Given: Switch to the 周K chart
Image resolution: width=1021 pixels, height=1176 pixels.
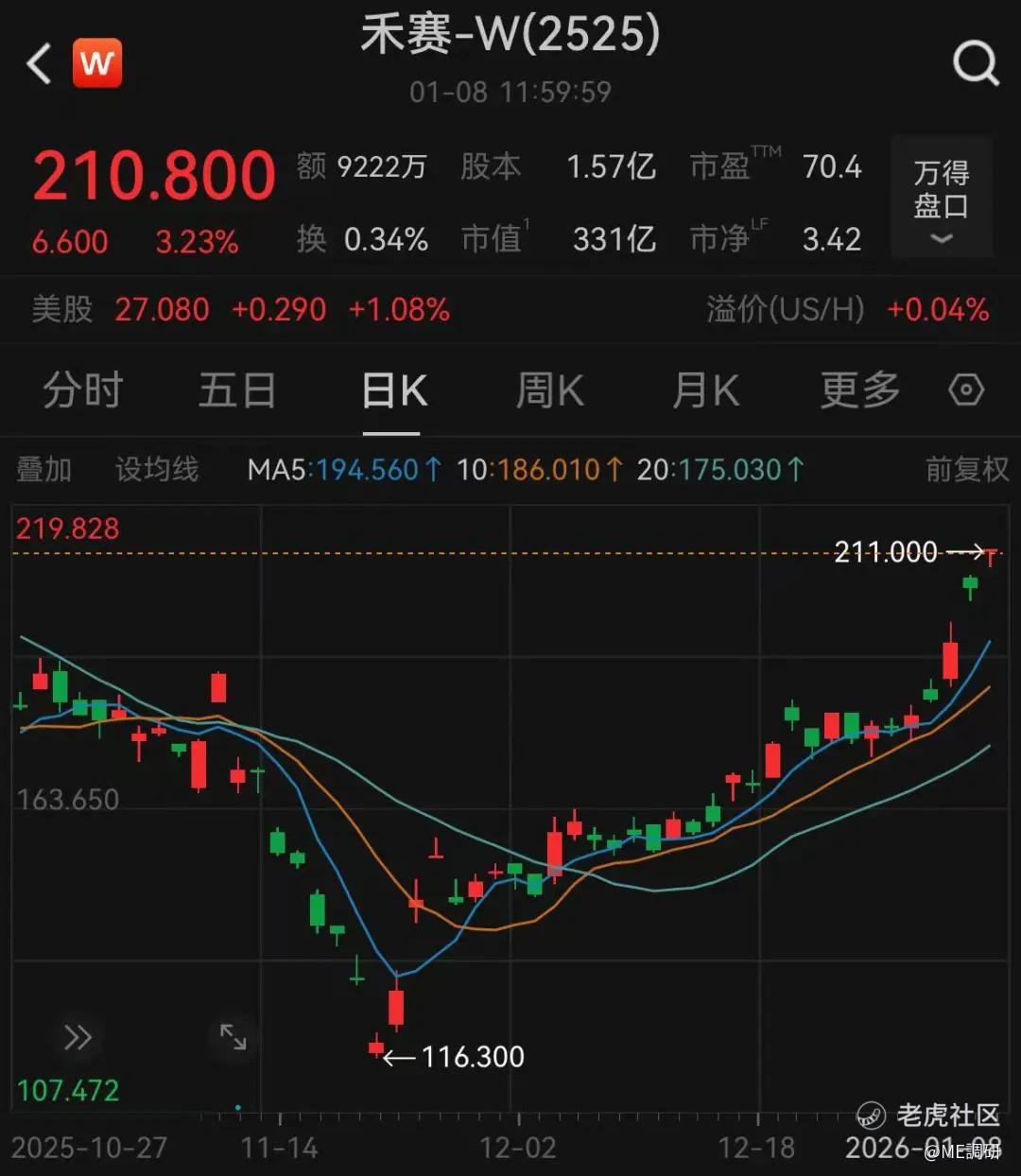Looking at the screenshot, I should tap(549, 390).
